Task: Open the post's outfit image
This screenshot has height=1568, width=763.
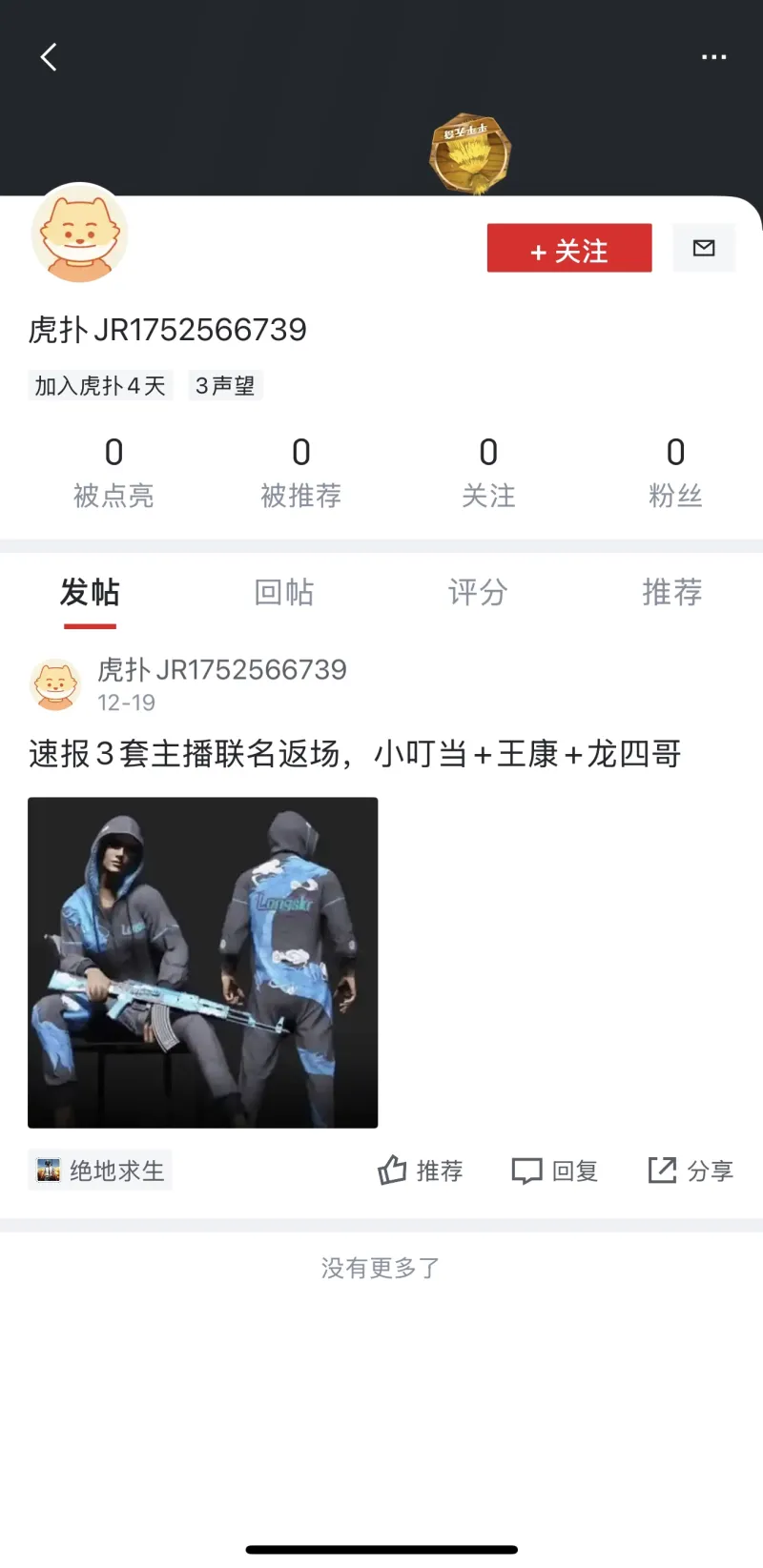Action: tap(202, 962)
